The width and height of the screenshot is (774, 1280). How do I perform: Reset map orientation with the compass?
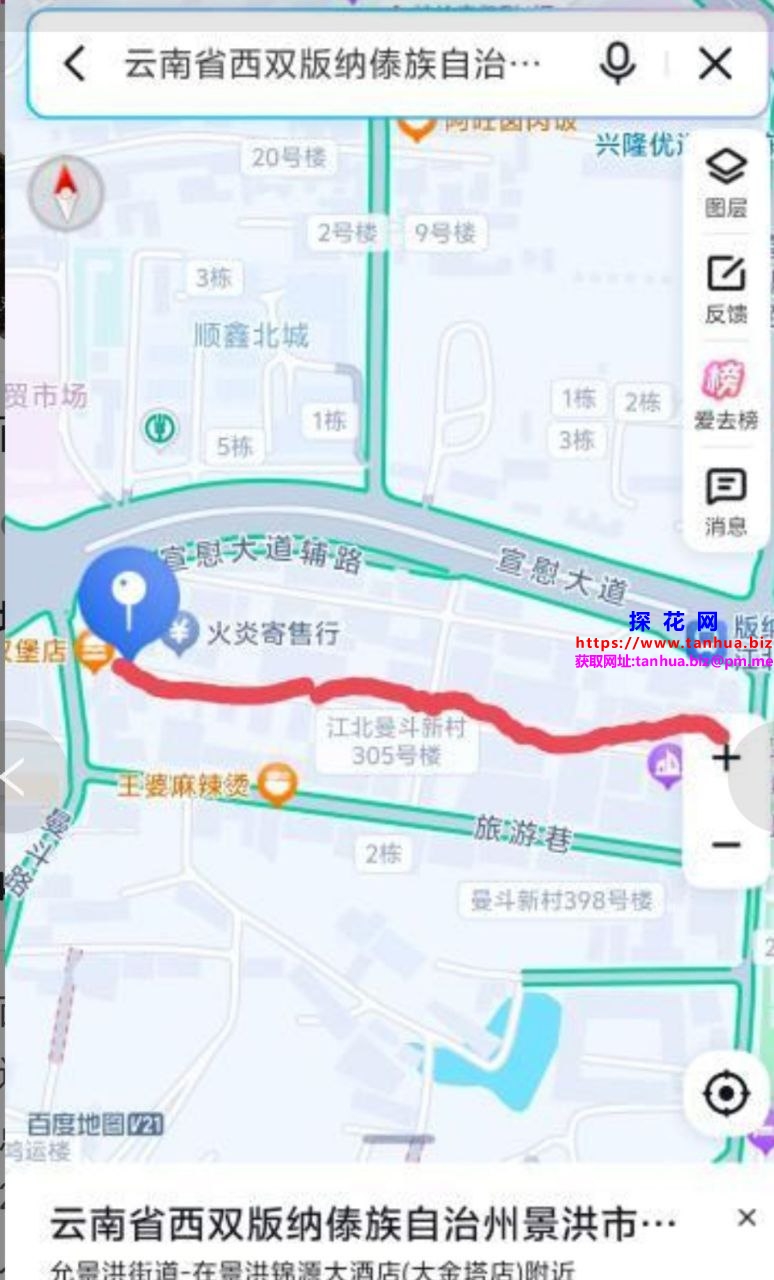(66, 193)
